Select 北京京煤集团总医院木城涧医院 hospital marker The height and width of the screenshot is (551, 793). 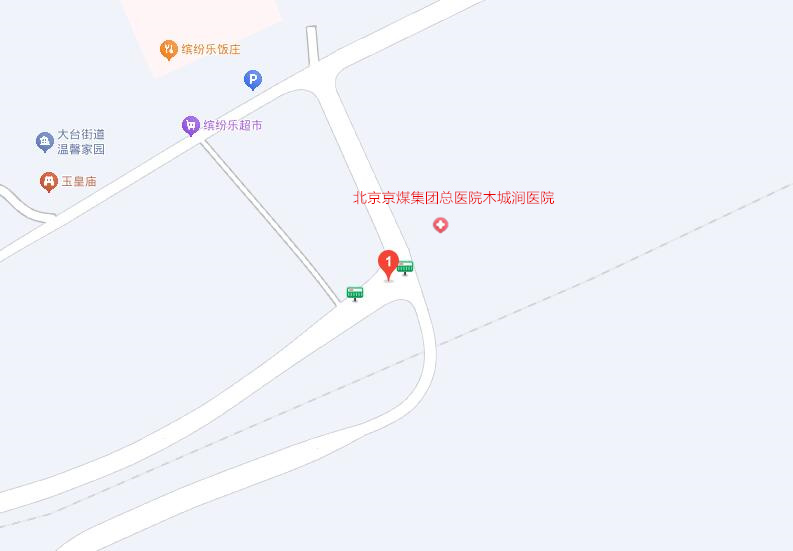point(440,225)
